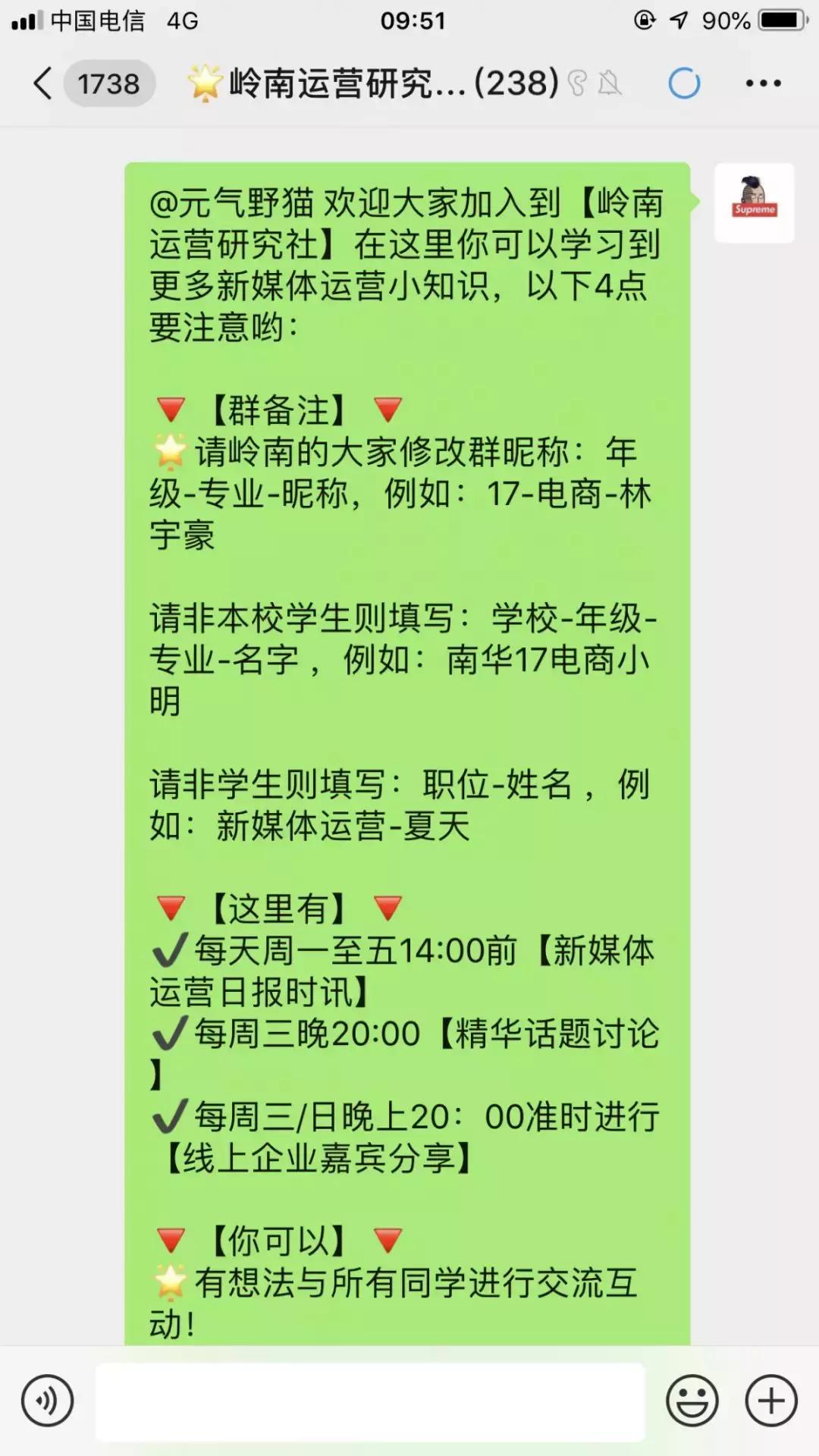Tap the 1738 unread count badge
The image size is (819, 1456).
pyautogui.click(x=108, y=83)
